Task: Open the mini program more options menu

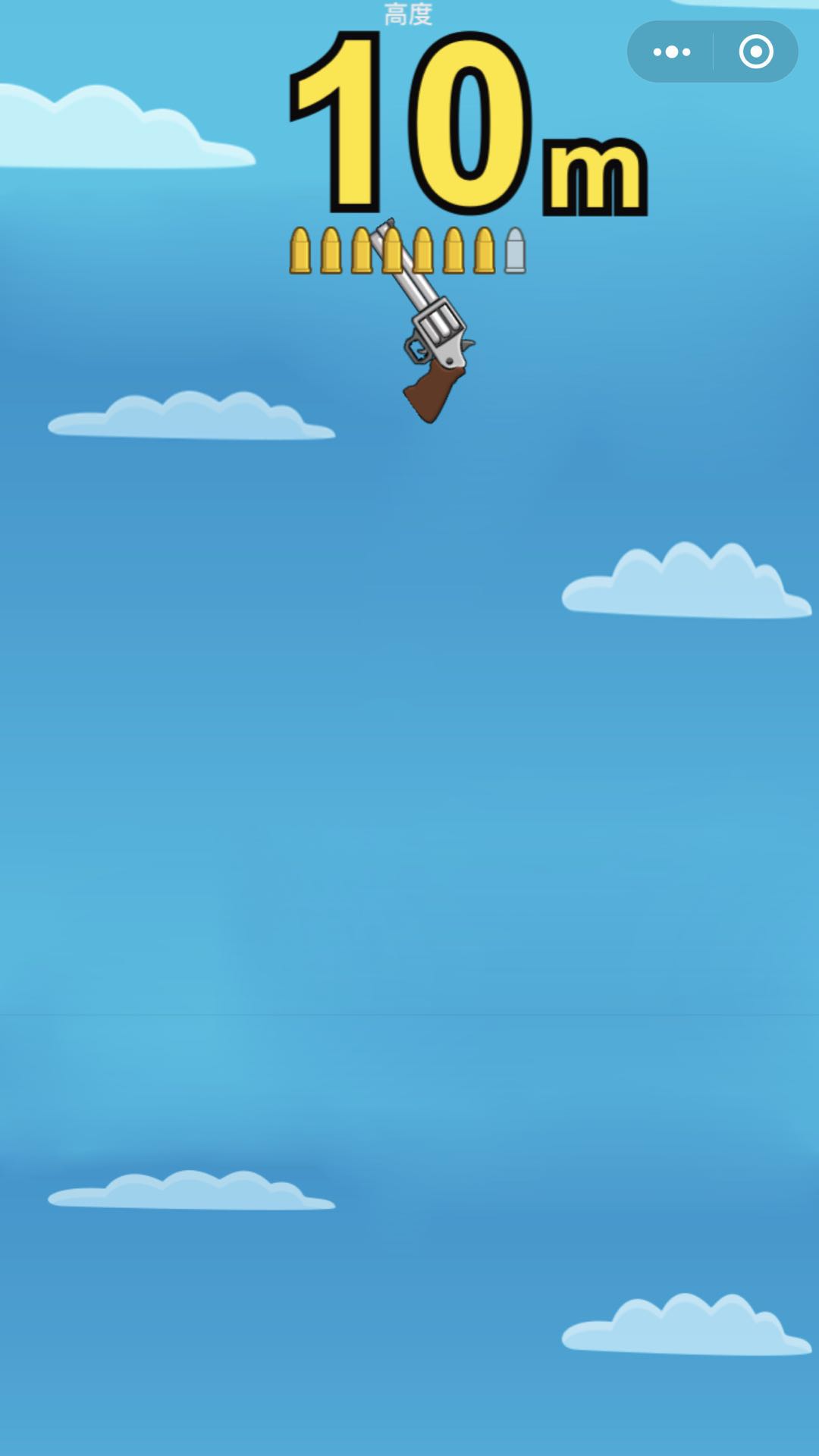Action: (x=672, y=52)
